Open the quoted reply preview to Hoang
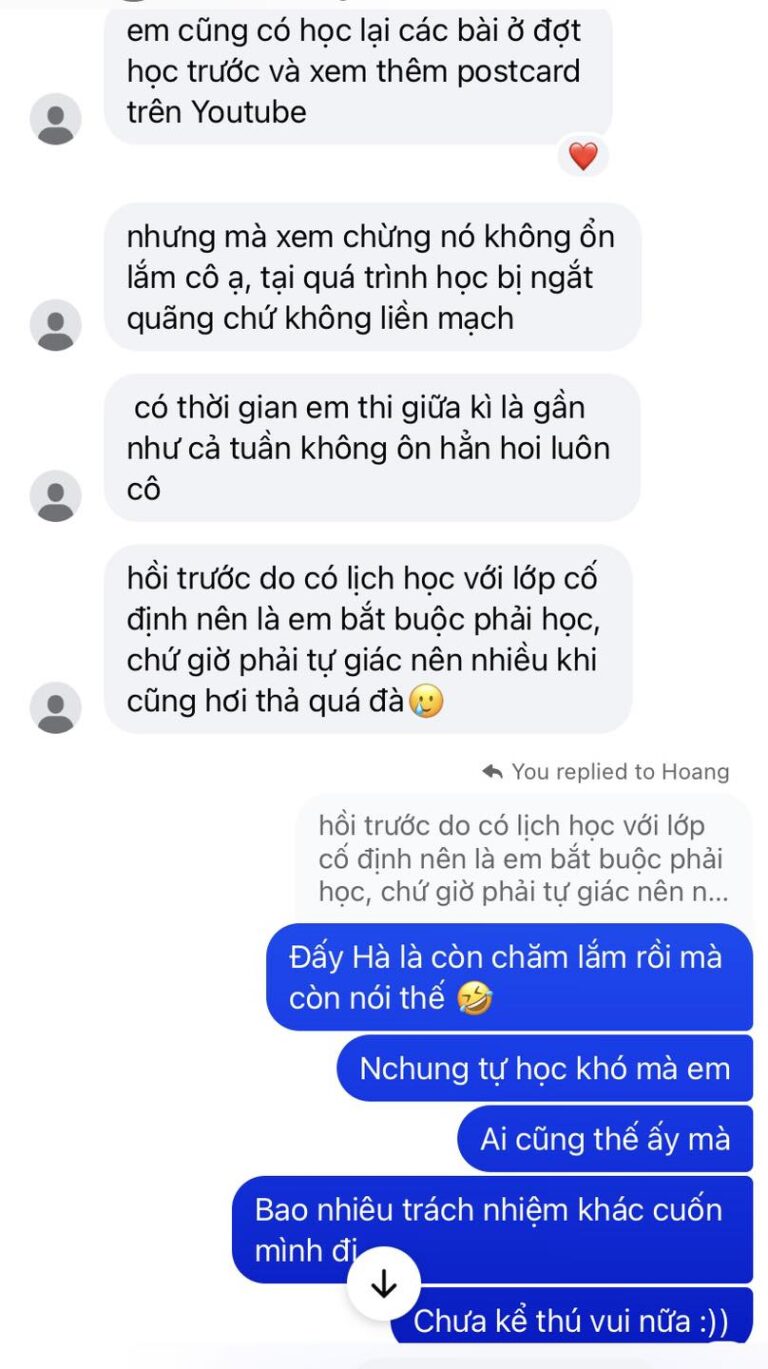This screenshot has height=1369, width=768. (x=523, y=858)
